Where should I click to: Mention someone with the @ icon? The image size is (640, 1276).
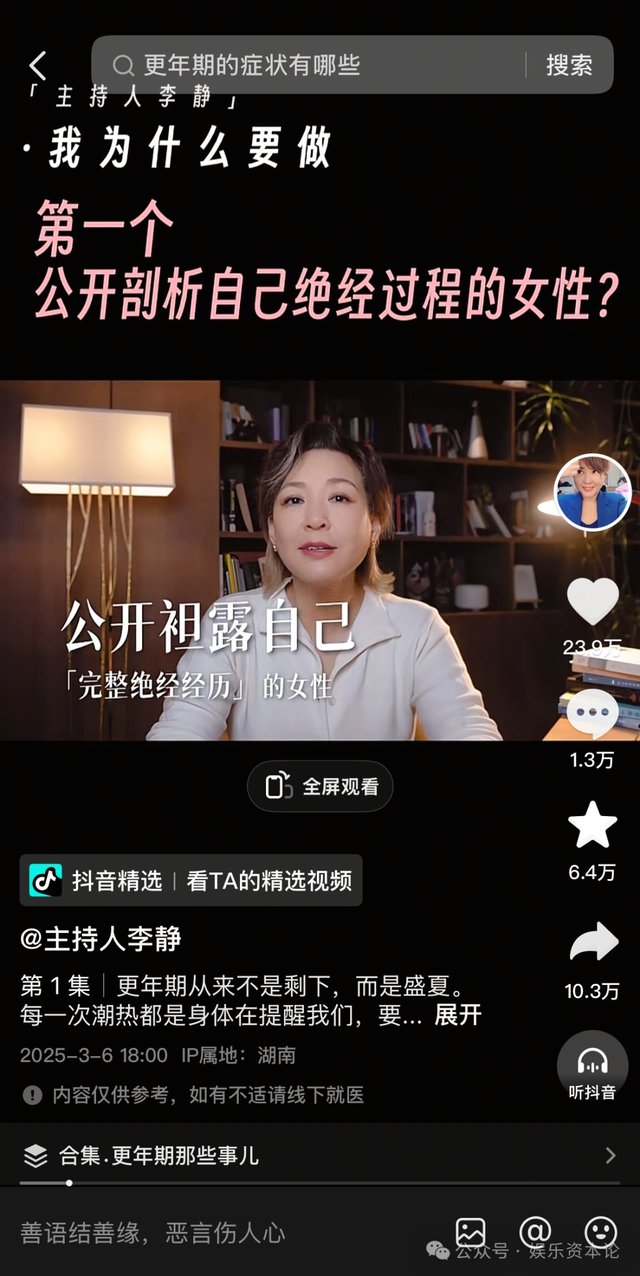535,1231
